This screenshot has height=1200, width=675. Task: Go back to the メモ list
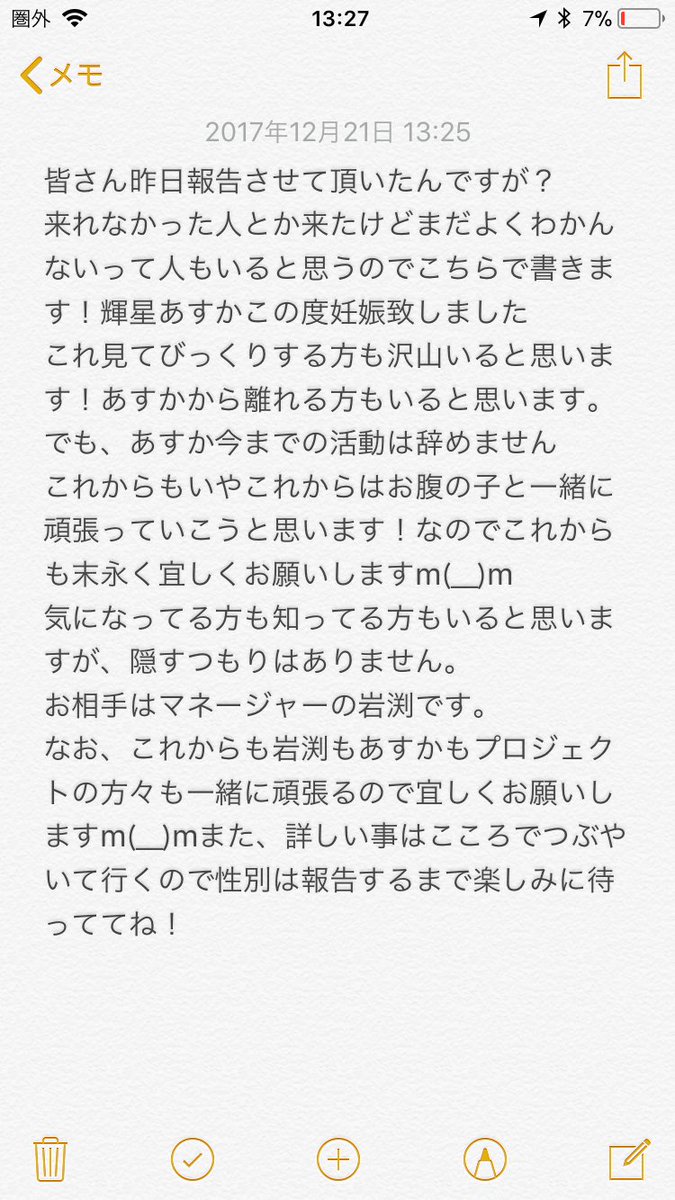point(62,76)
